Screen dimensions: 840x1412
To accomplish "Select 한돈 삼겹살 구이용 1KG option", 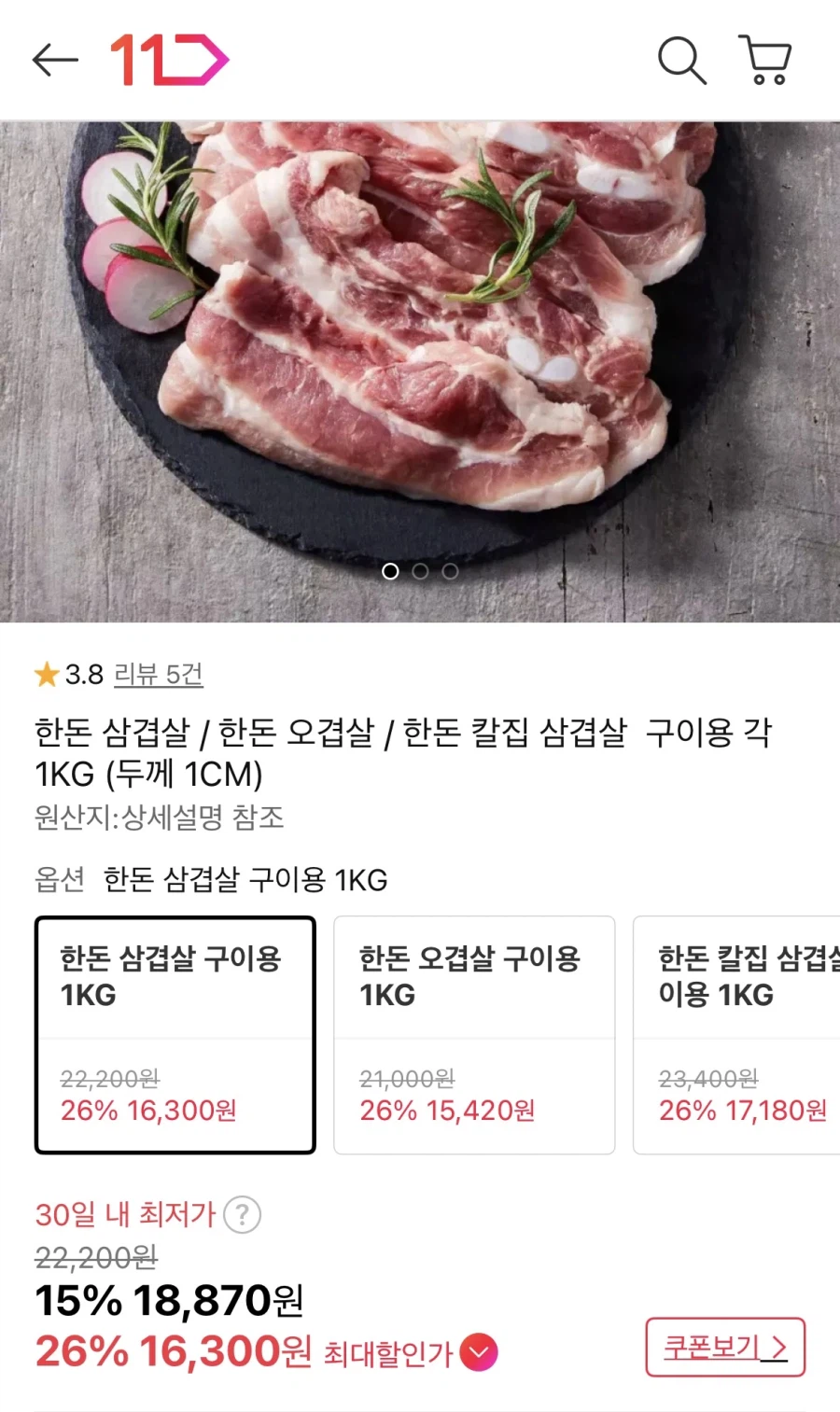I will pos(175,1035).
